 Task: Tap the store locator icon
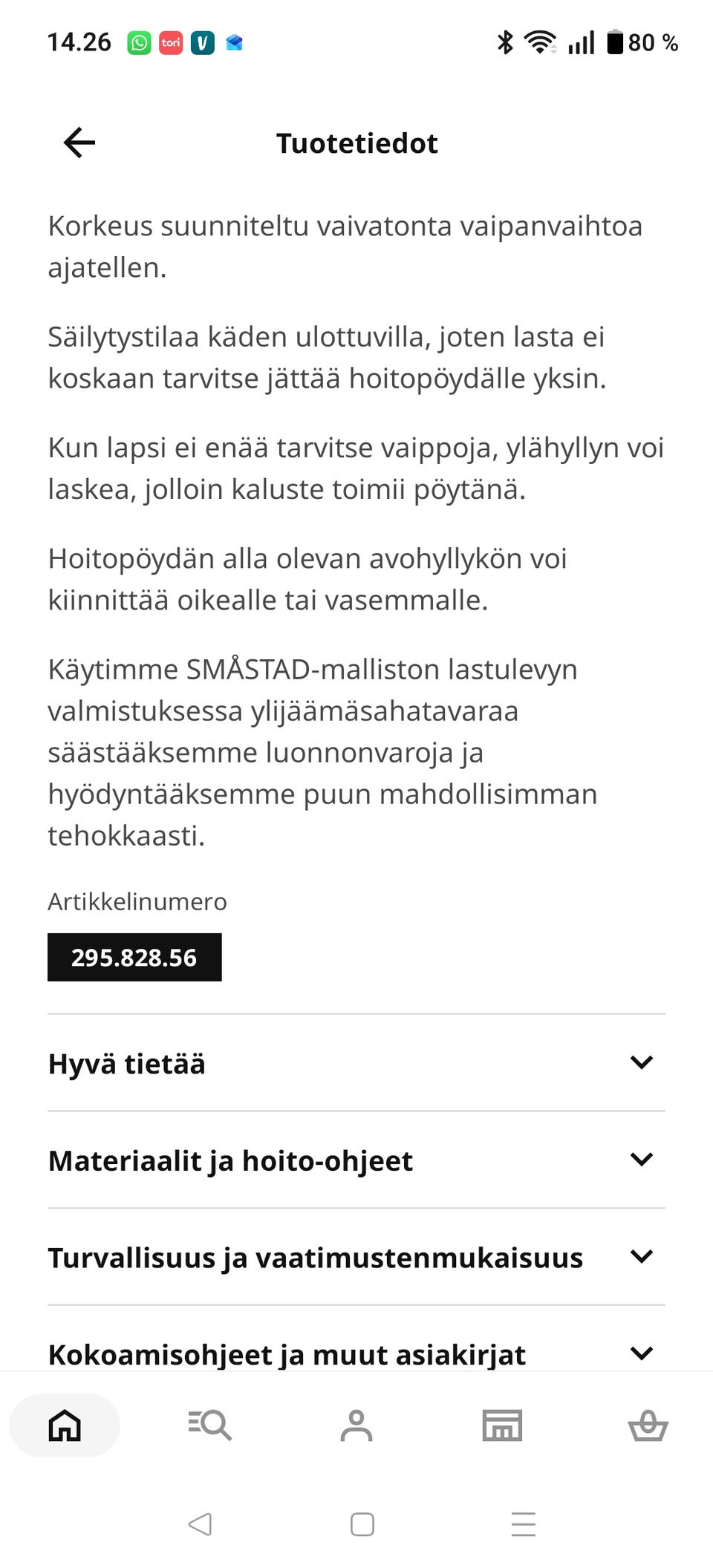click(502, 1425)
